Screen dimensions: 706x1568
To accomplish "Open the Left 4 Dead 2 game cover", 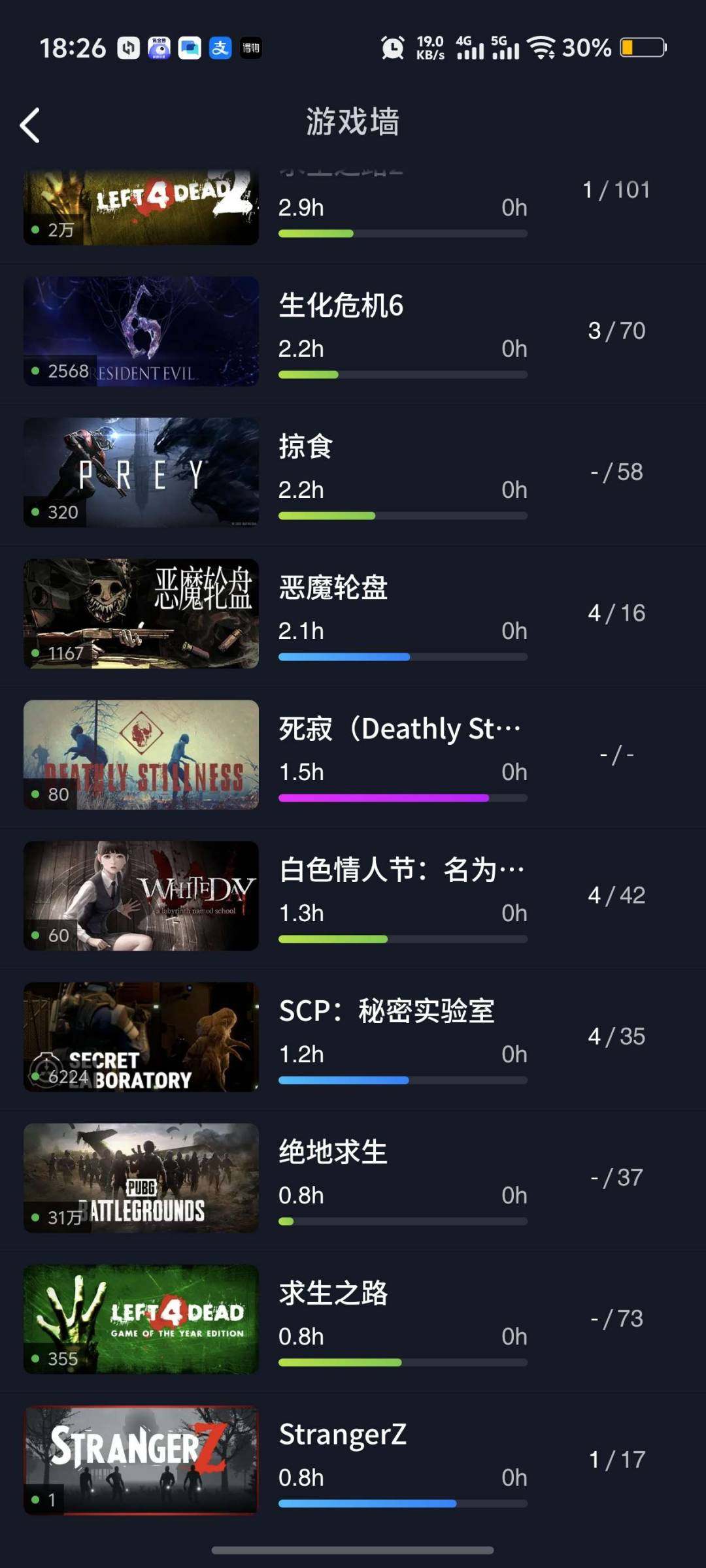I will (x=141, y=203).
